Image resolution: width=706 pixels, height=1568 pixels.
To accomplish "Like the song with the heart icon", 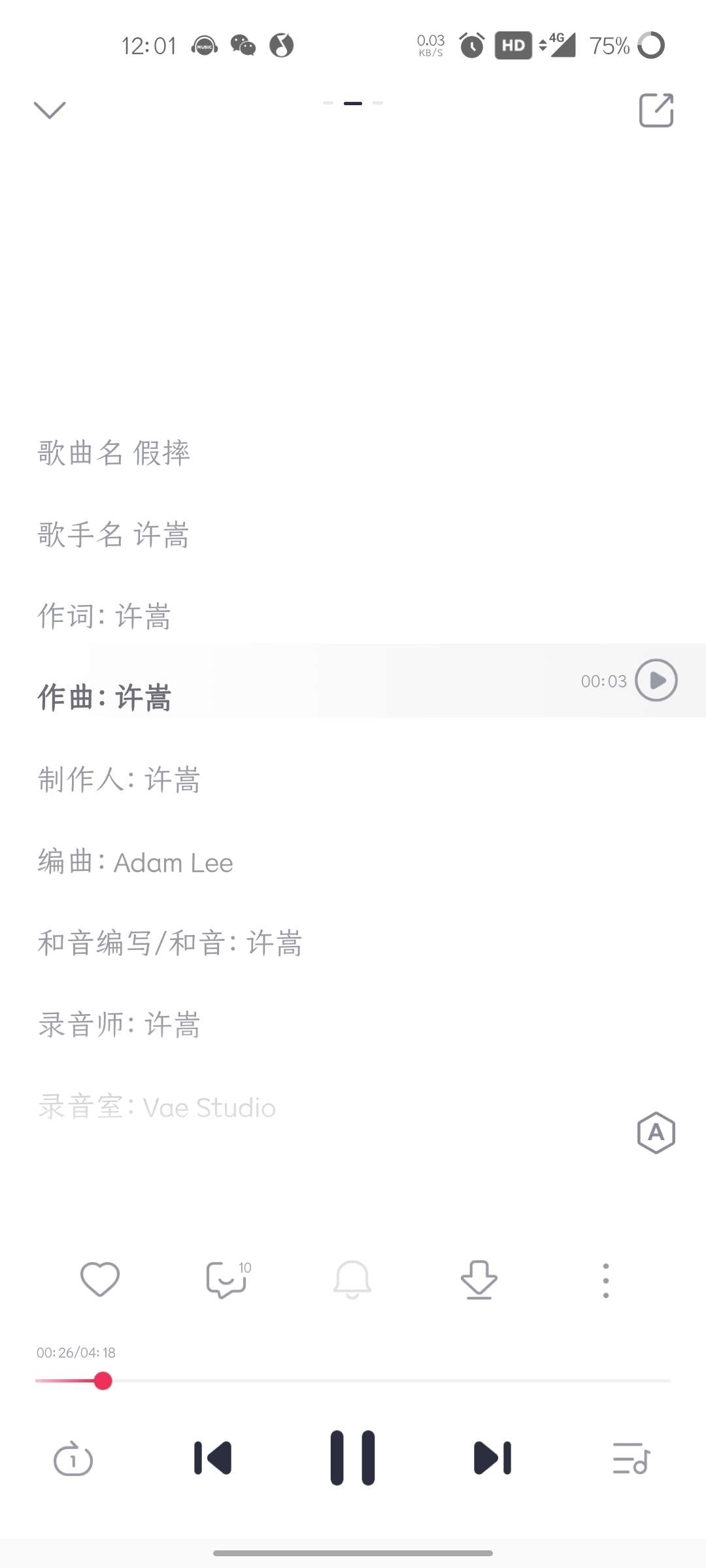I will pyautogui.click(x=100, y=1279).
